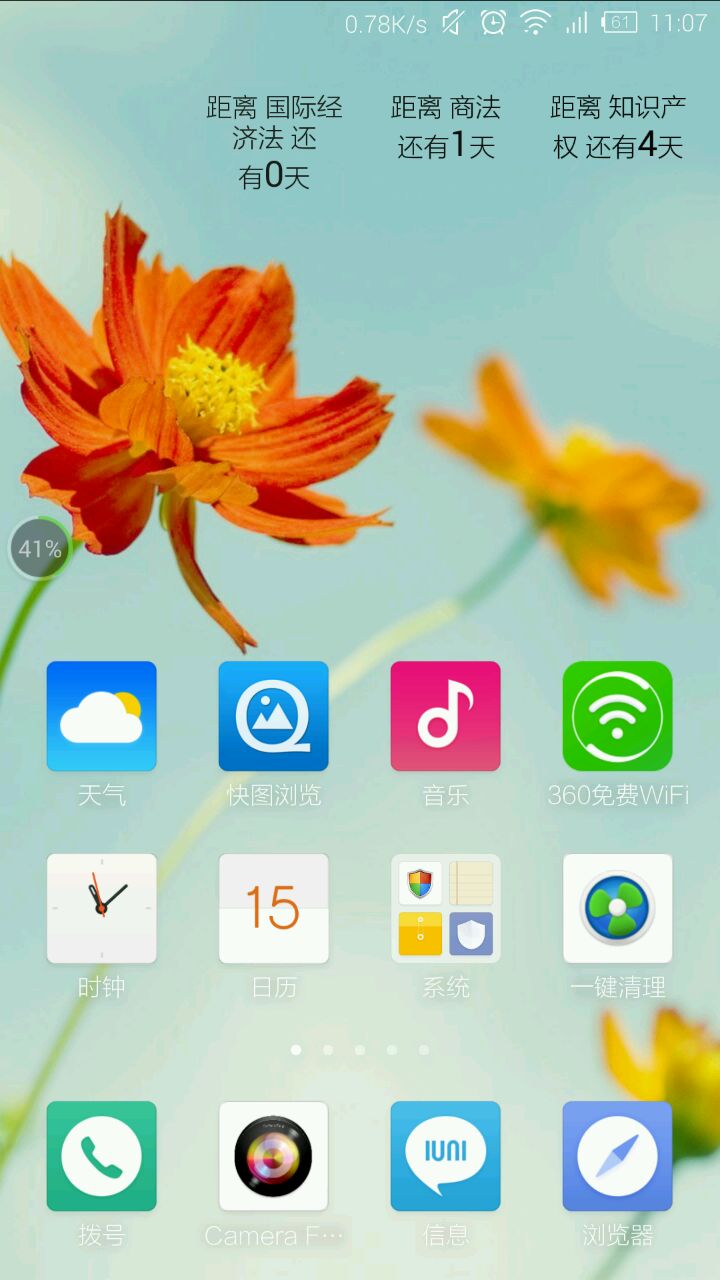Launch 360免费WiFi app

[617, 716]
